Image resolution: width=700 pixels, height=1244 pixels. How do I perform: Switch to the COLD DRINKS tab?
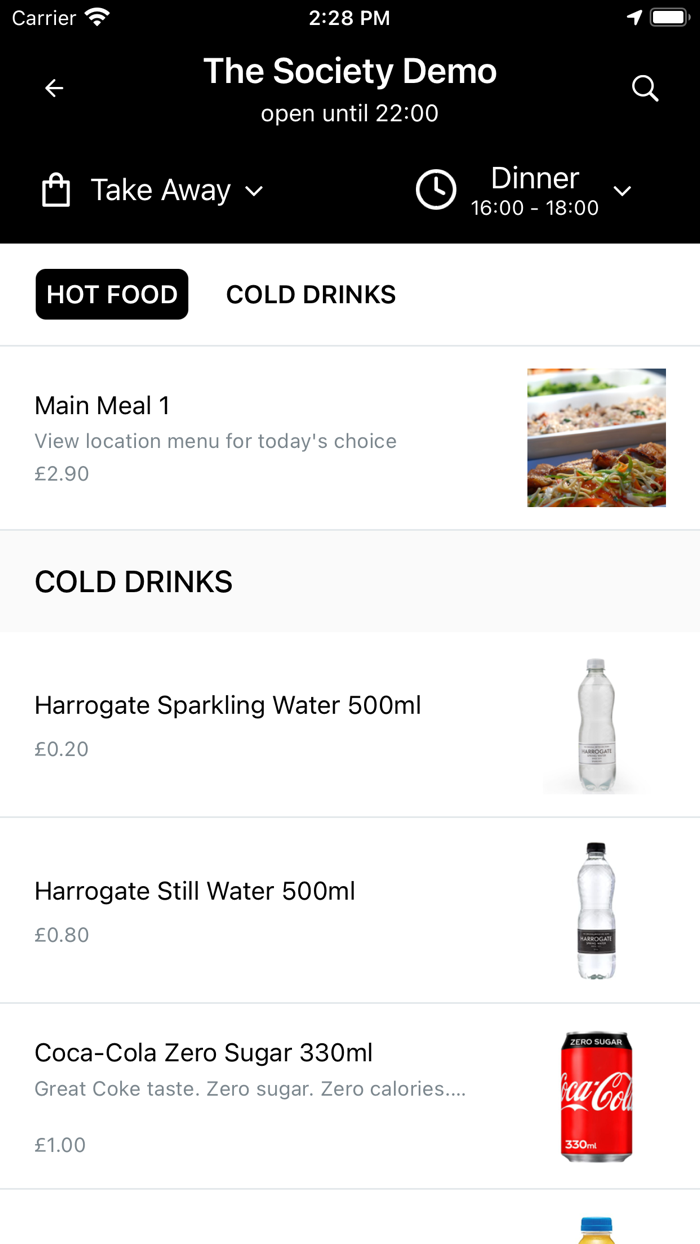point(311,294)
